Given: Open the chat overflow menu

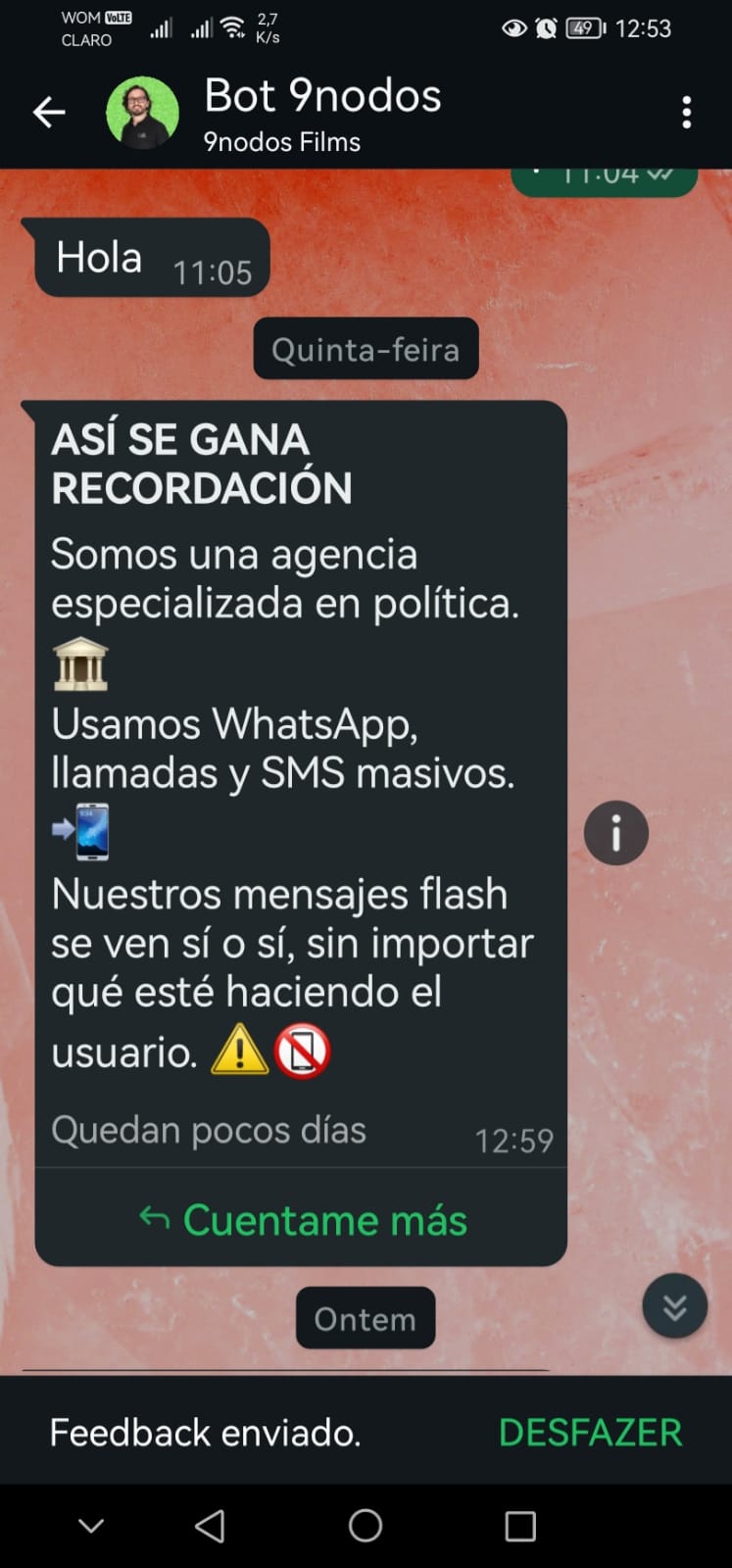Looking at the screenshot, I should [686, 114].
